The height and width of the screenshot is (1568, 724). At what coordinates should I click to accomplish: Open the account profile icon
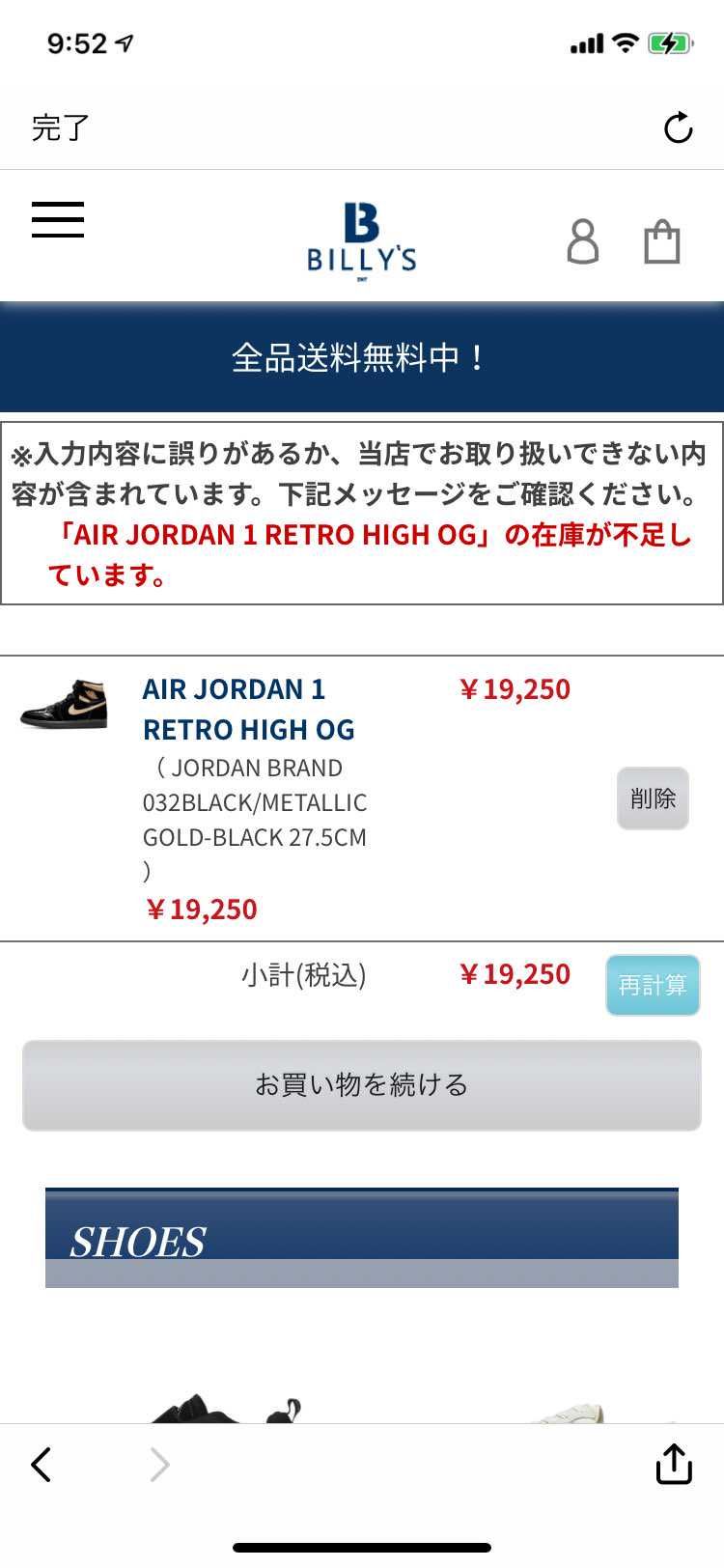(582, 241)
